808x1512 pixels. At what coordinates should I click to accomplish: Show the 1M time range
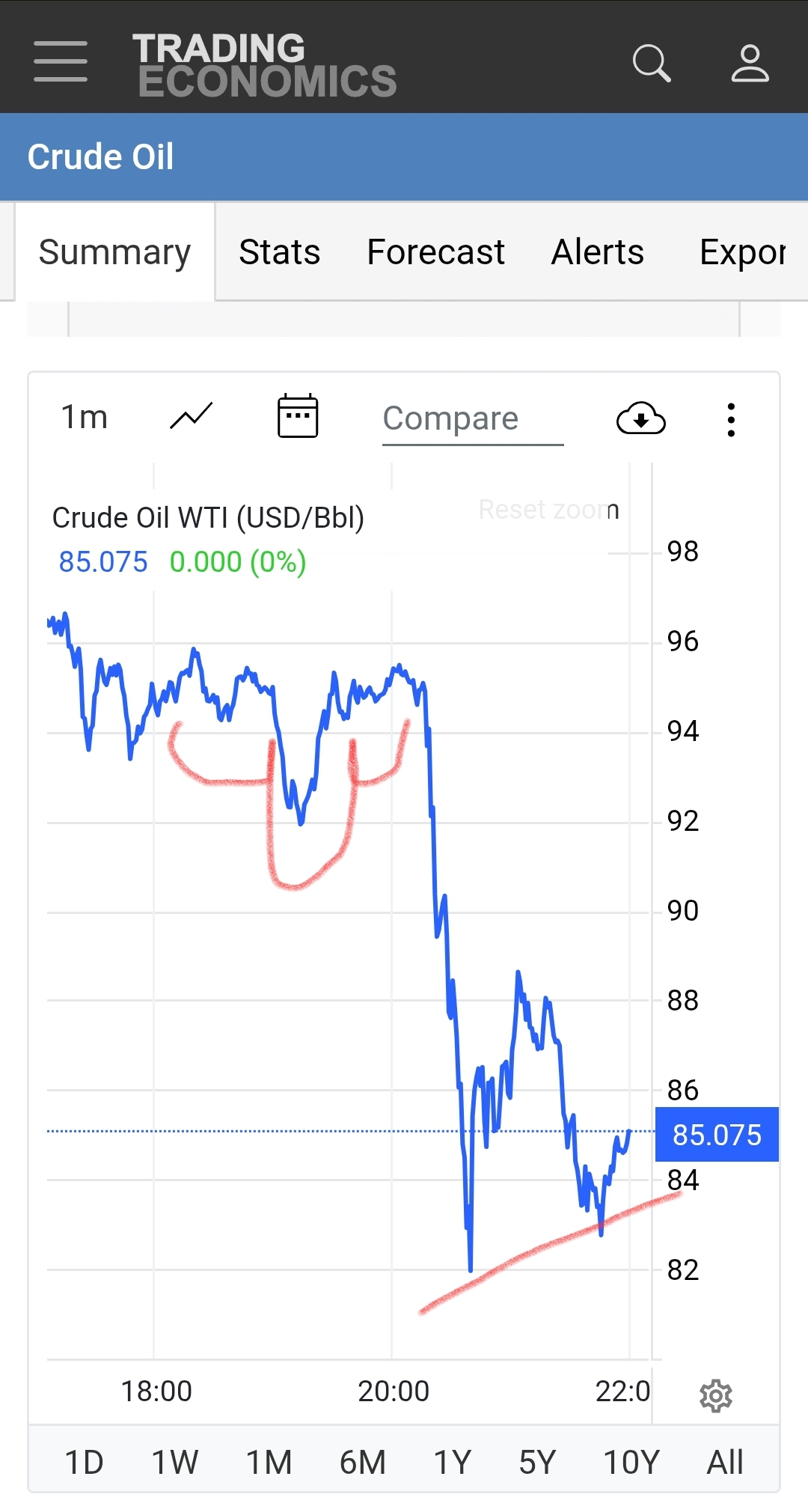coord(269,1462)
